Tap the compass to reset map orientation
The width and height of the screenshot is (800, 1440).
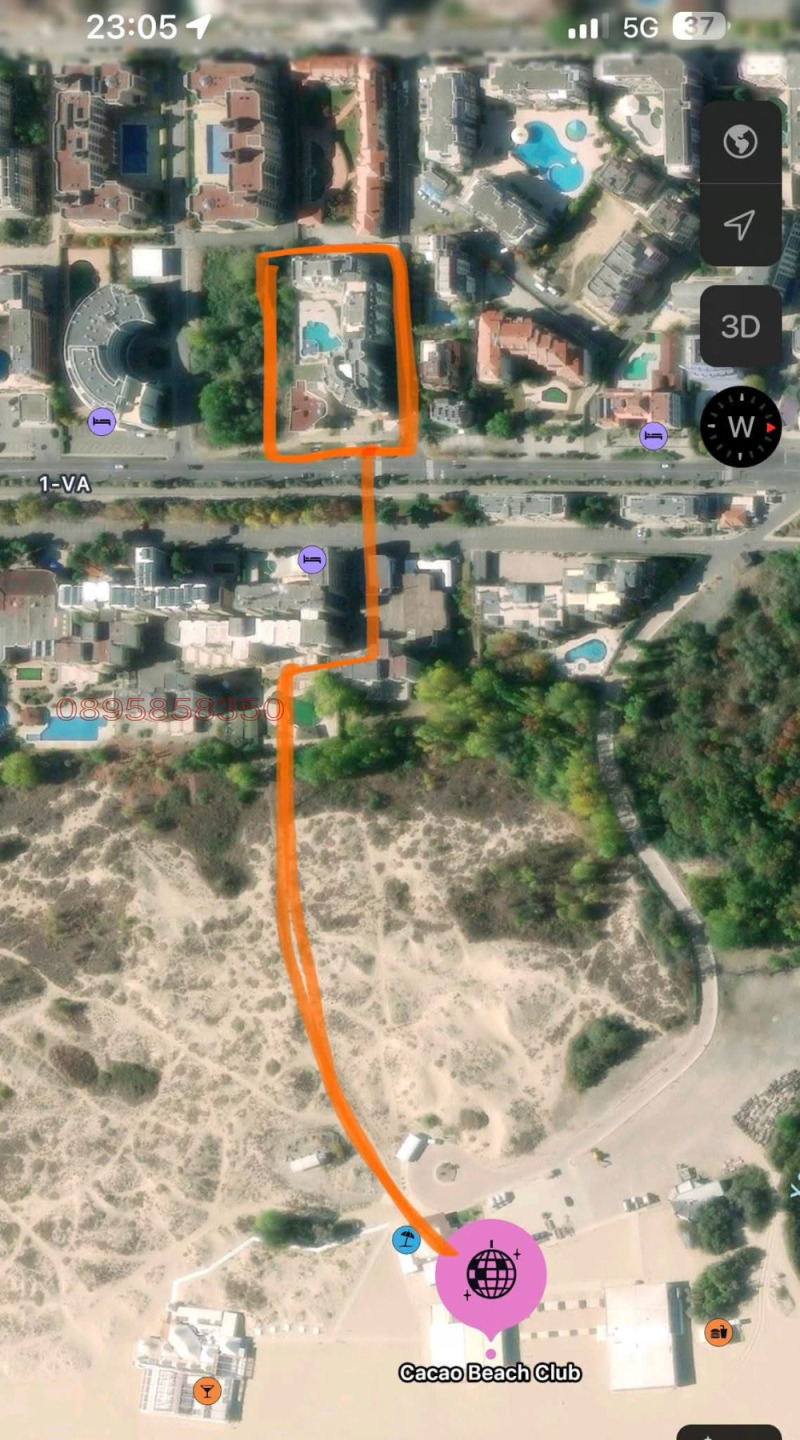click(x=741, y=427)
